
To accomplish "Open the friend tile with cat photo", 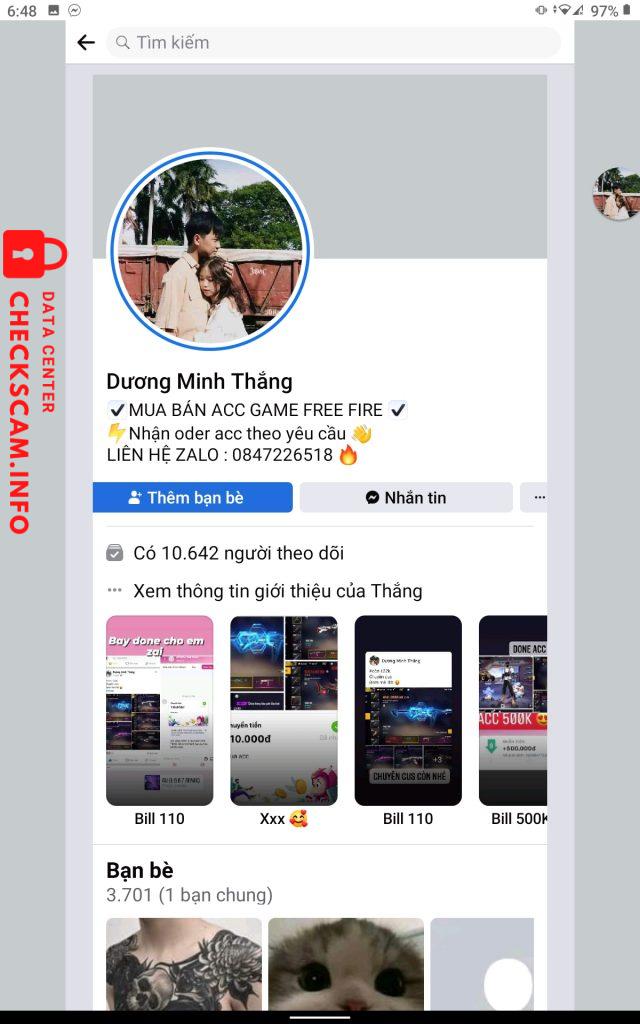I will point(346,964).
